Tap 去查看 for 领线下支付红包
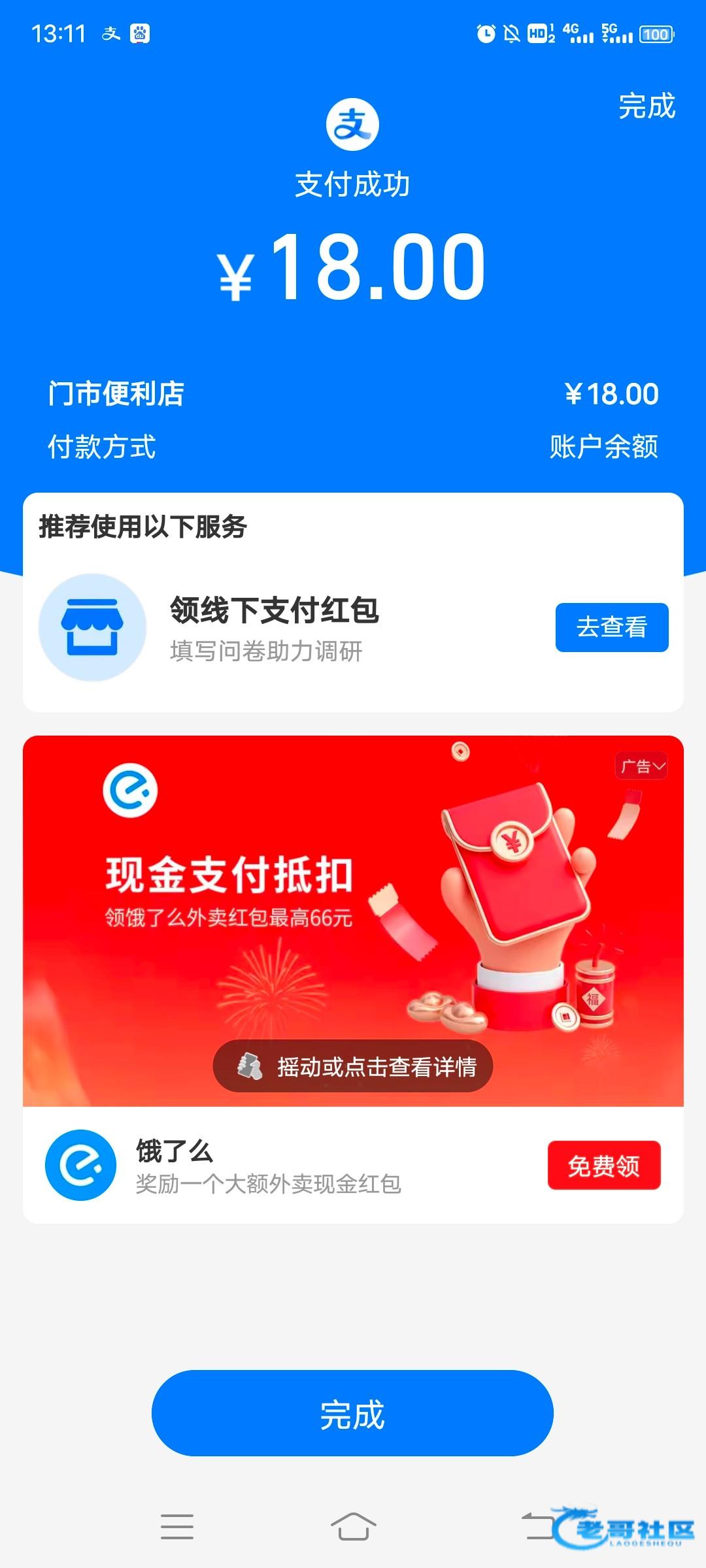The image size is (706, 1568). pos(611,627)
